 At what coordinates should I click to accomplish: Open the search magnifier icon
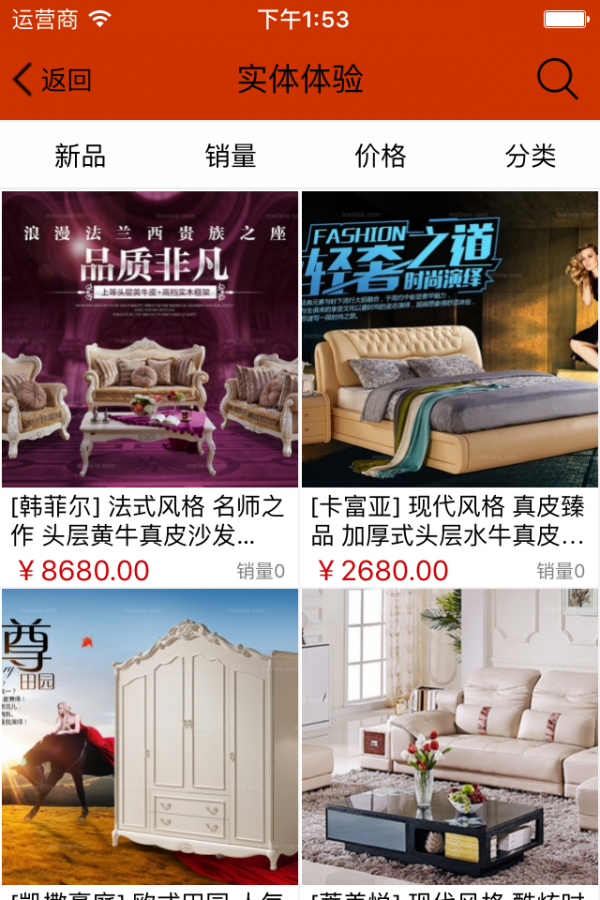(x=557, y=79)
